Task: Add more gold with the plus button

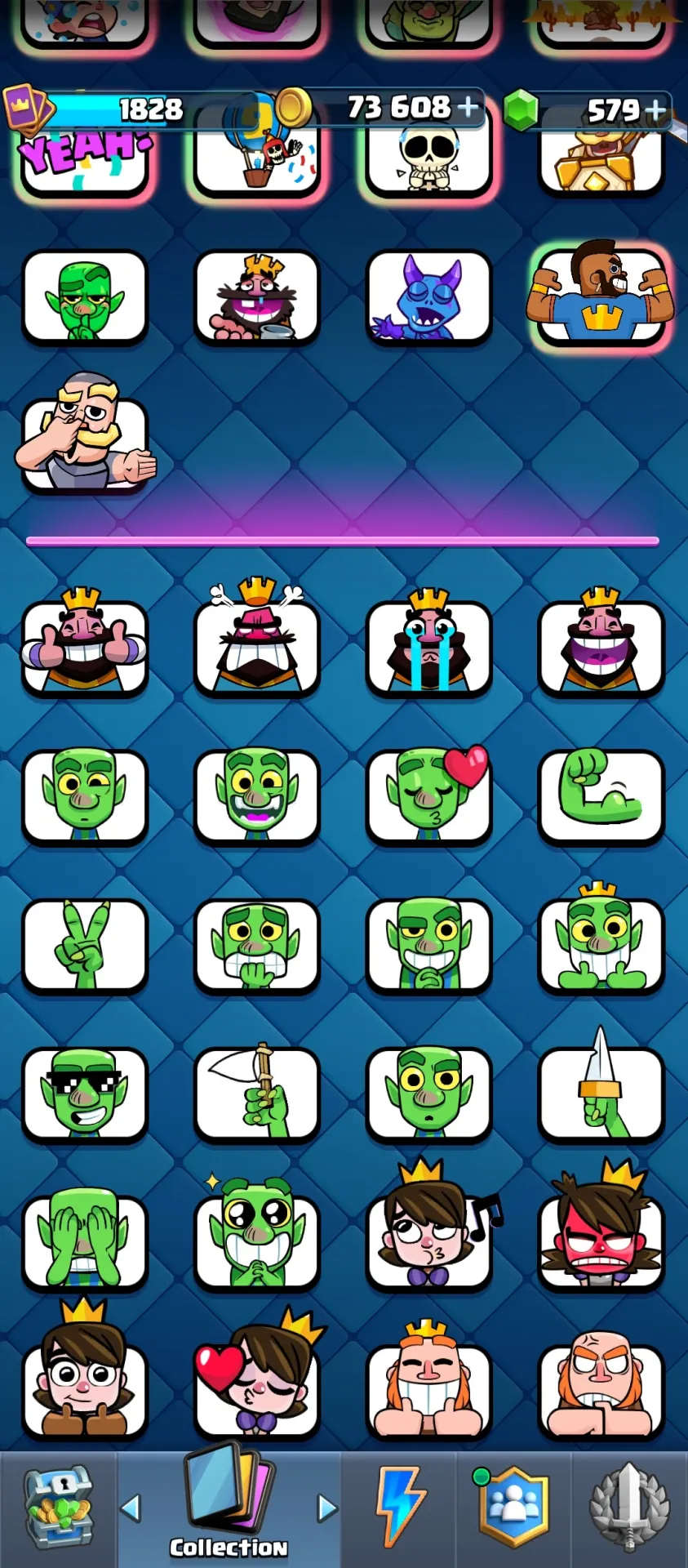Action: pyautogui.click(x=468, y=107)
